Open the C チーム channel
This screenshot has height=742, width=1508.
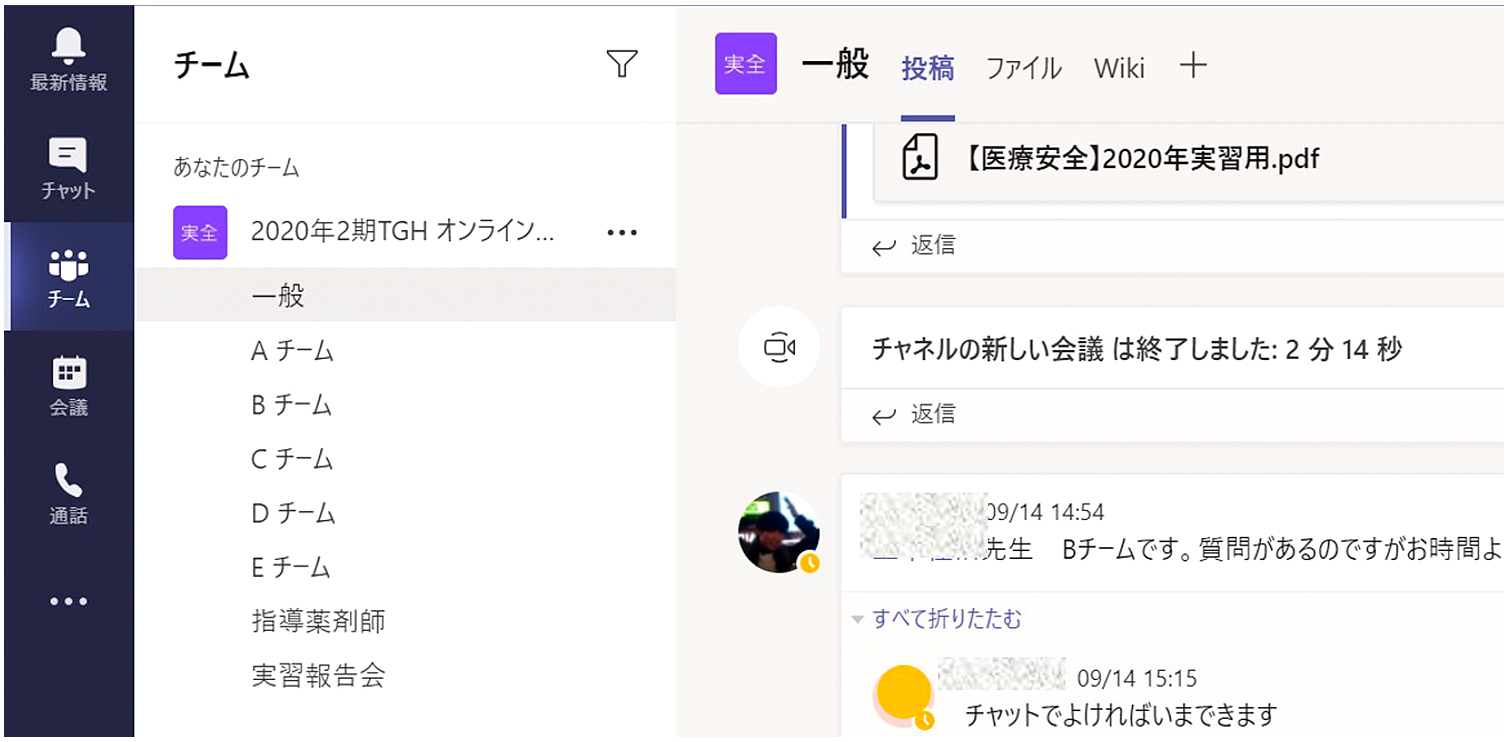point(292,459)
